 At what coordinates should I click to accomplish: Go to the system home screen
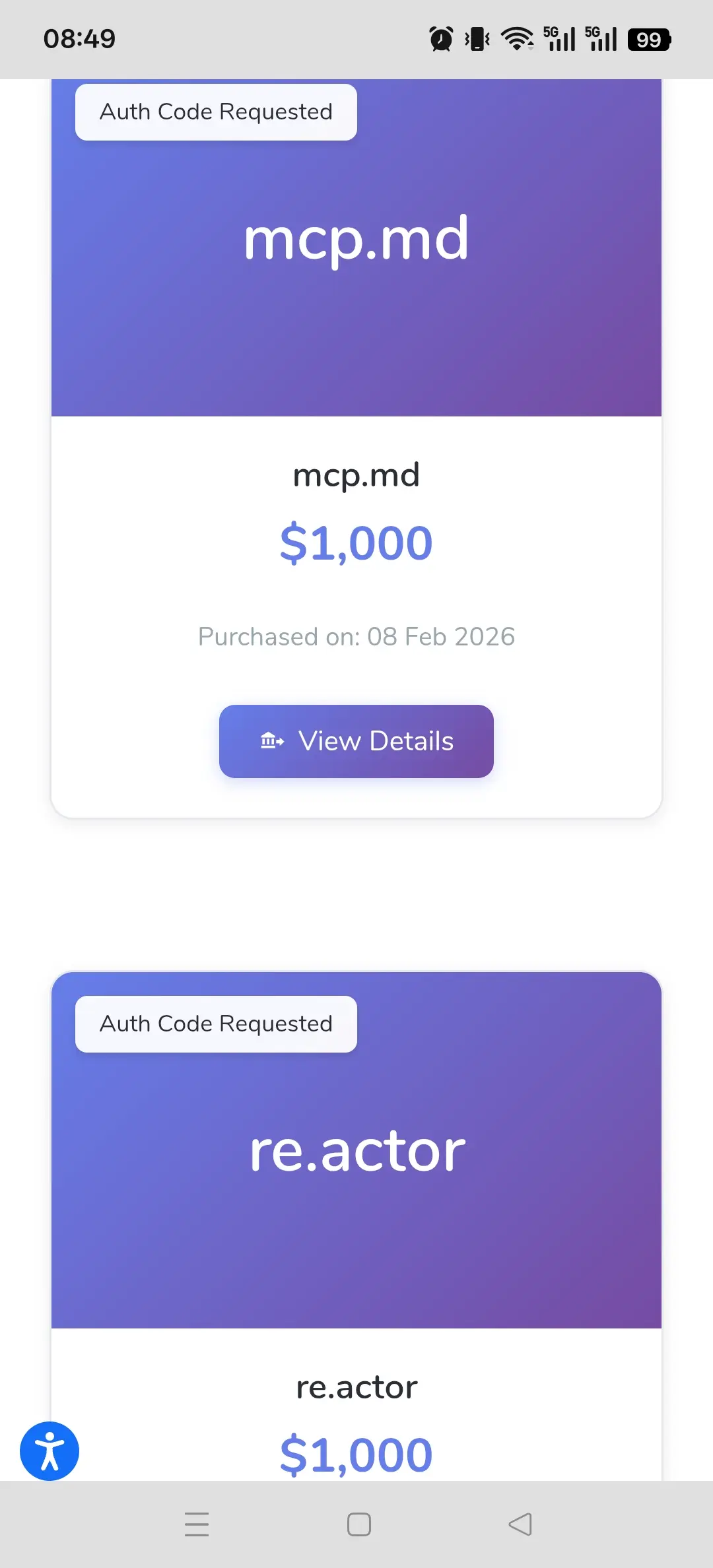tap(358, 1524)
